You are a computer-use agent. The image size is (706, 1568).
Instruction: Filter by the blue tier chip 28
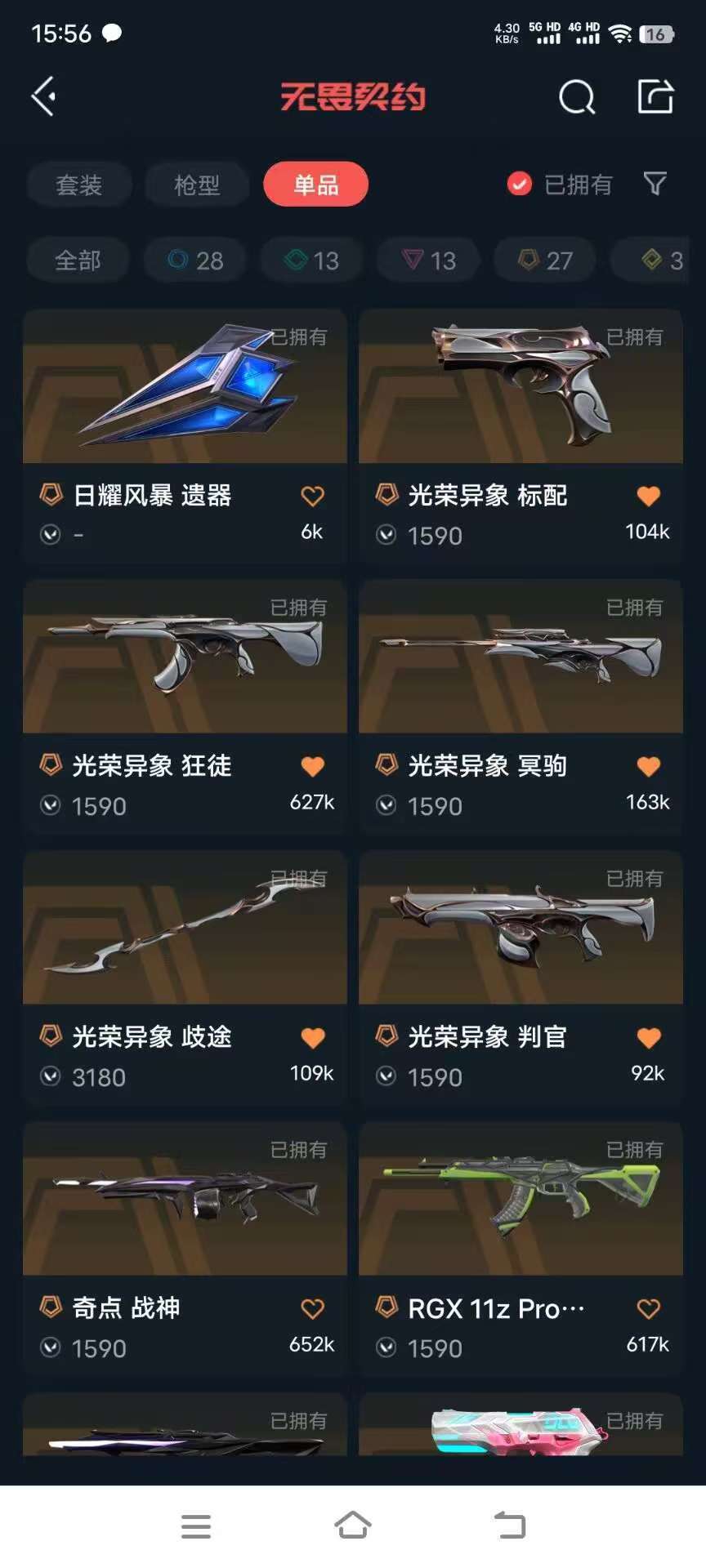[195, 261]
